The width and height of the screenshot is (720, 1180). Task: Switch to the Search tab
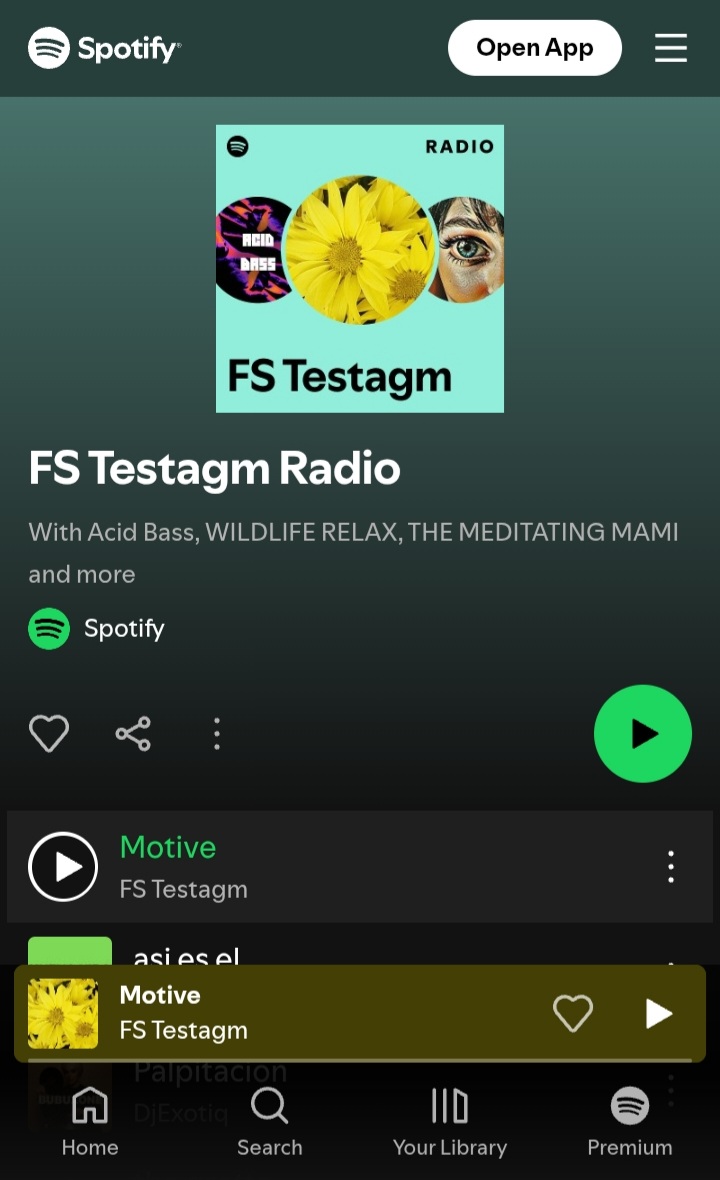click(270, 1122)
